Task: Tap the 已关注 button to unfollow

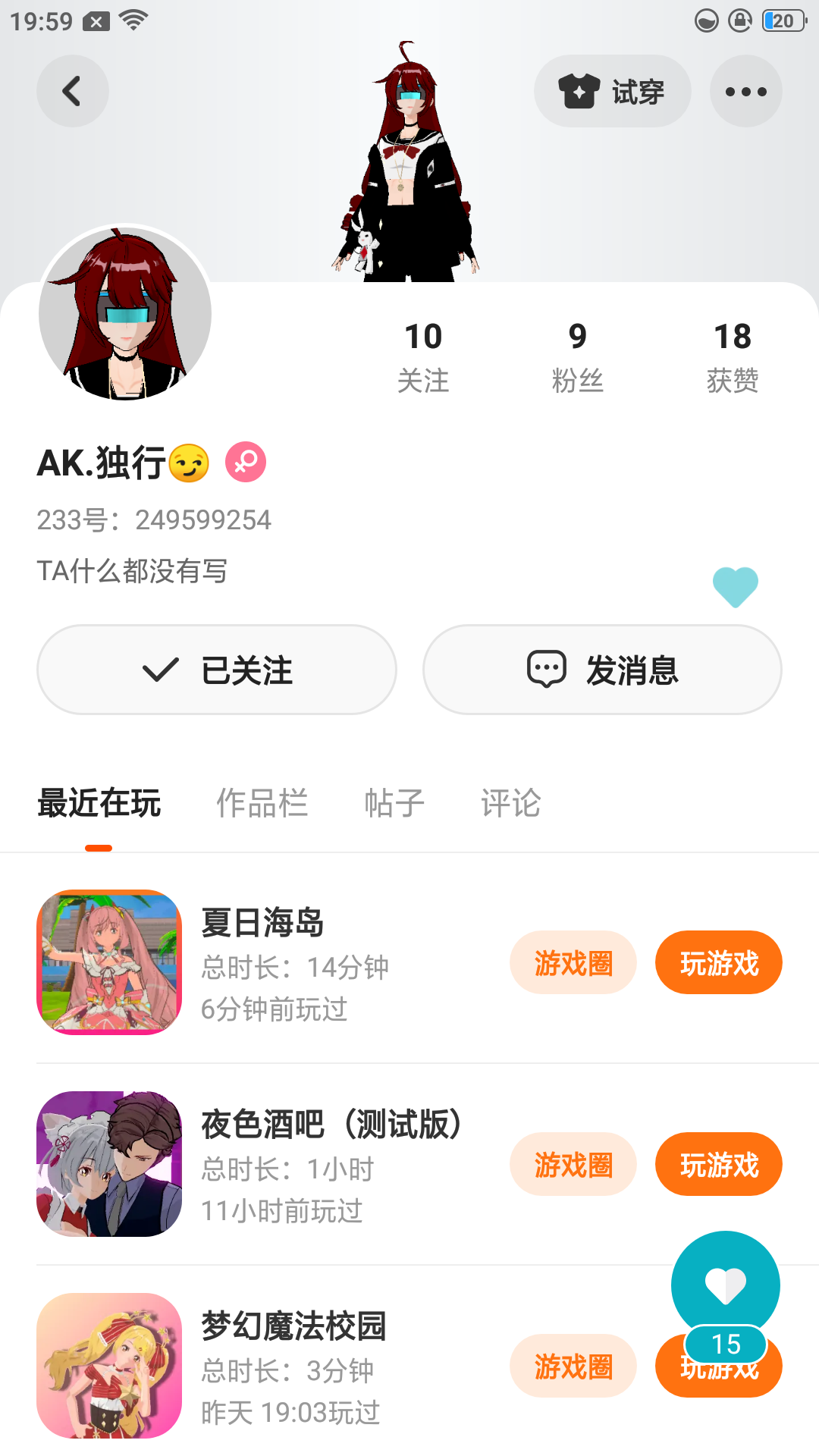Action: point(217,670)
